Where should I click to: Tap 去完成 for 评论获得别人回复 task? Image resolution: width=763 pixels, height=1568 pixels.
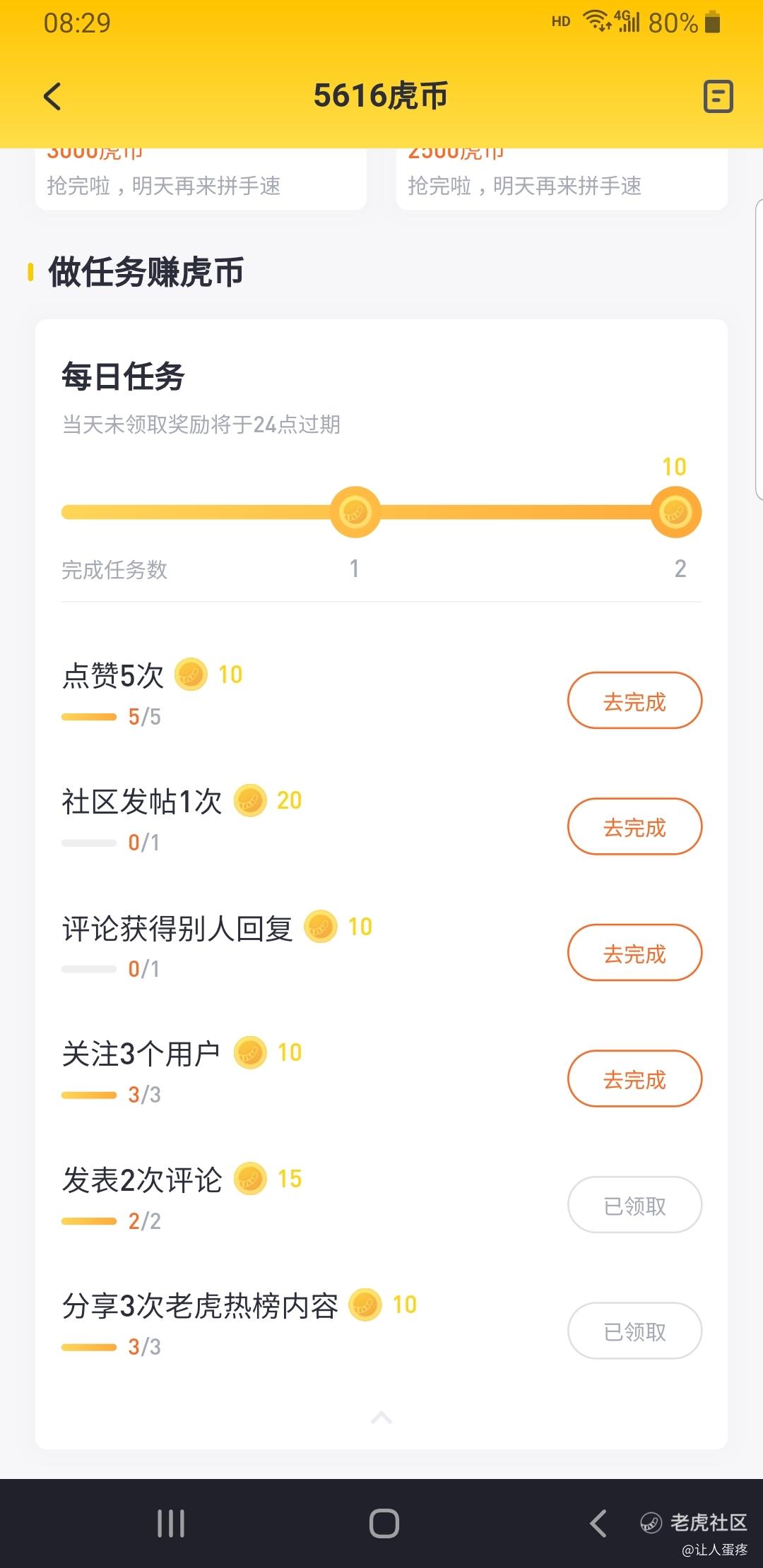point(634,953)
